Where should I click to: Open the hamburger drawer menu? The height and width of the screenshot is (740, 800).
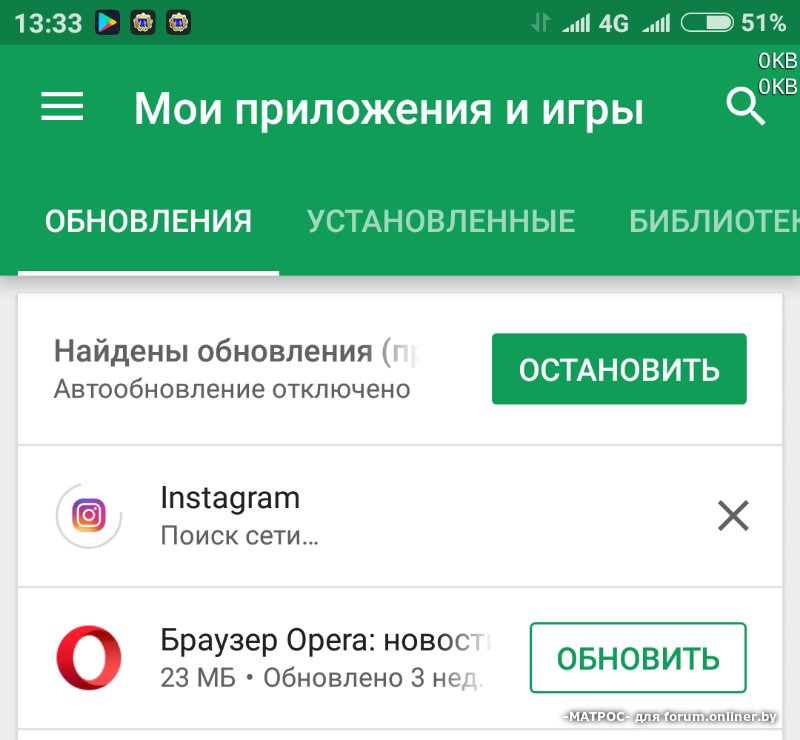[62, 107]
